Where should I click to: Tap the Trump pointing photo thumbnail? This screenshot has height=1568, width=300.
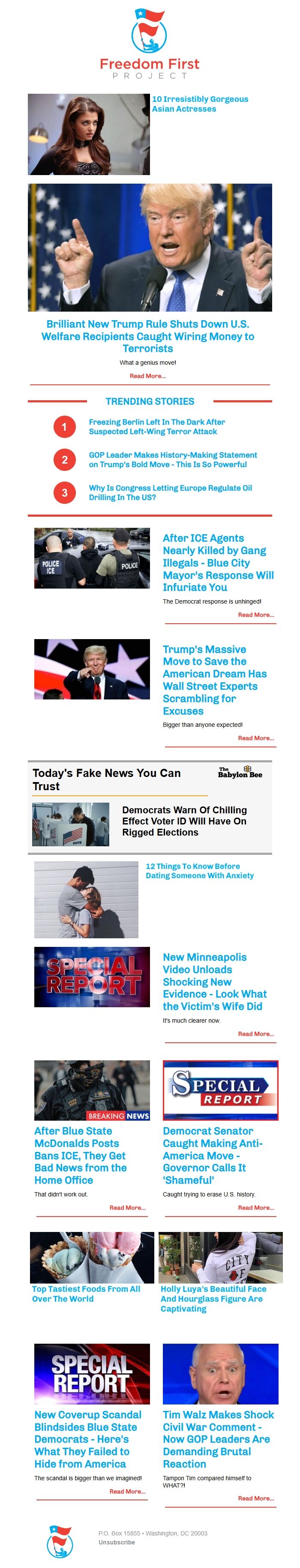tap(91, 668)
